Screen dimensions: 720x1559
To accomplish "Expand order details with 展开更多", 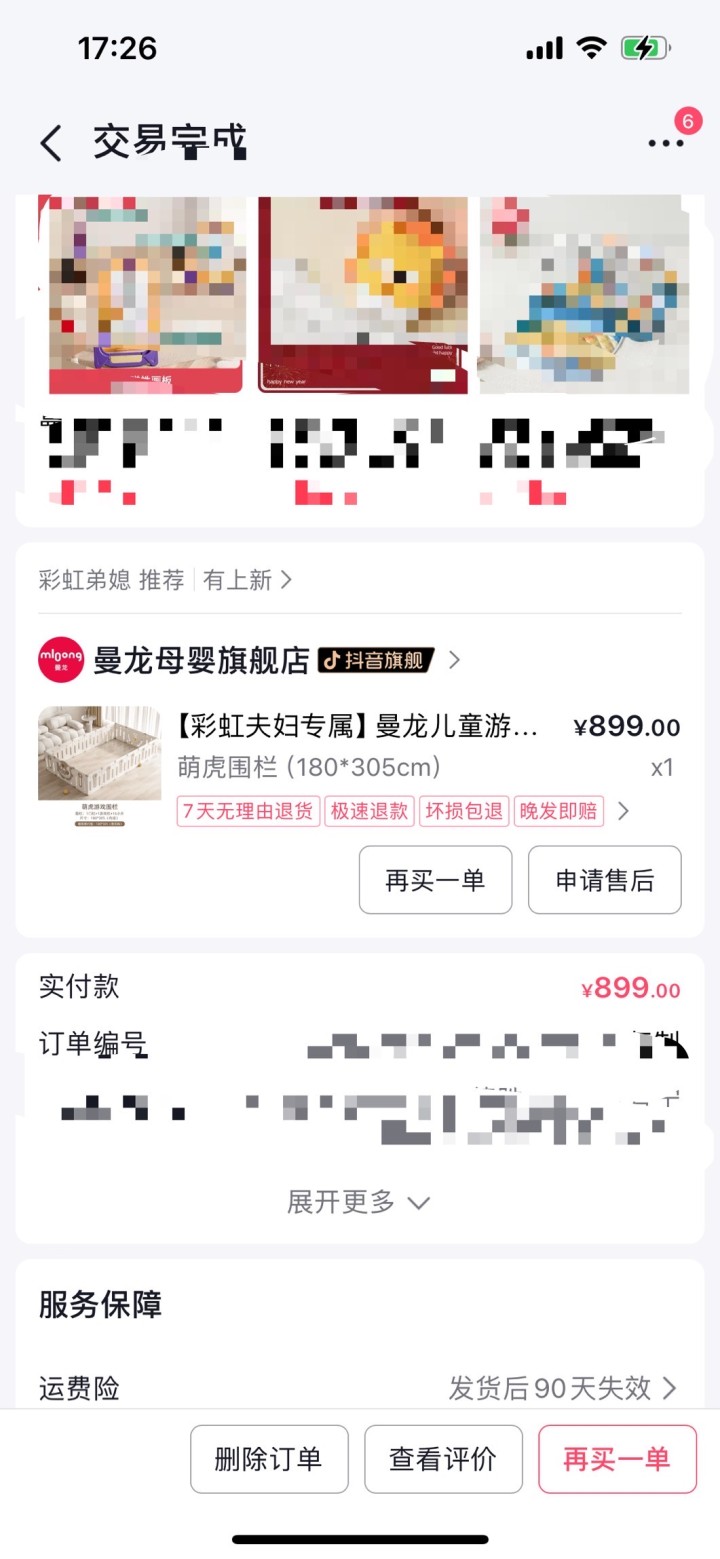I will pyautogui.click(x=358, y=1202).
